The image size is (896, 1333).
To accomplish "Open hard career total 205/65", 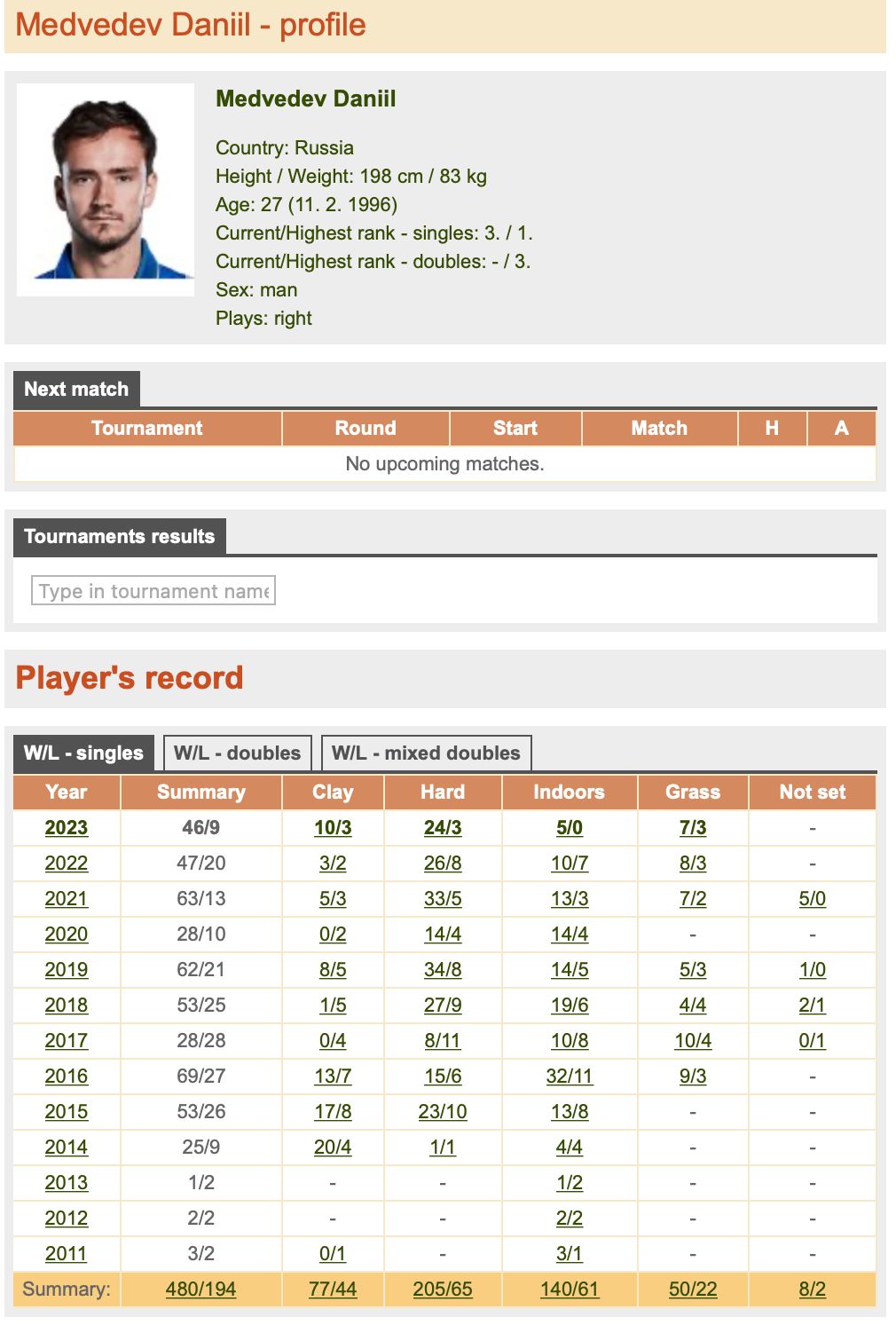I will pos(443,1290).
